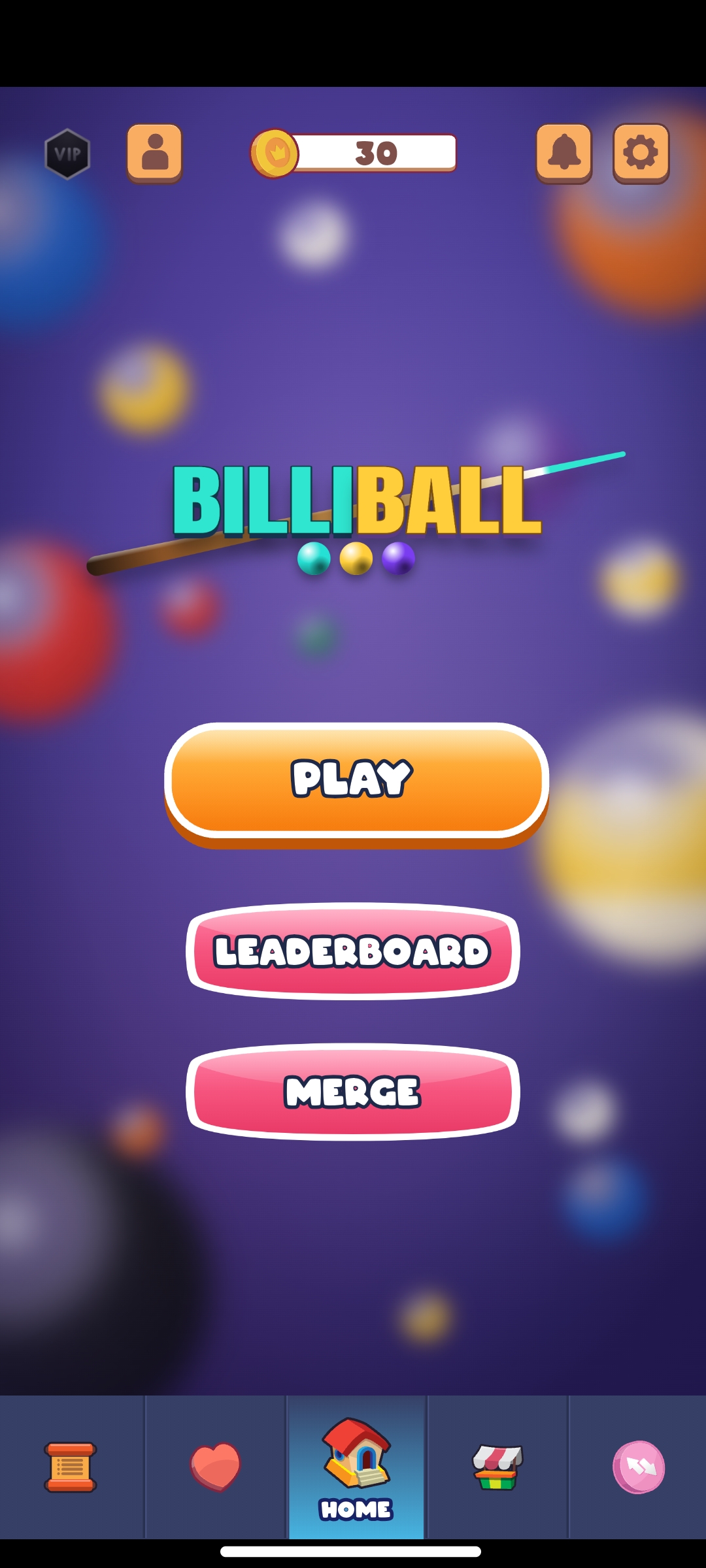Screen dimensions: 706x1568
Task: Switch to the scroll tab
Action: 71,1467
